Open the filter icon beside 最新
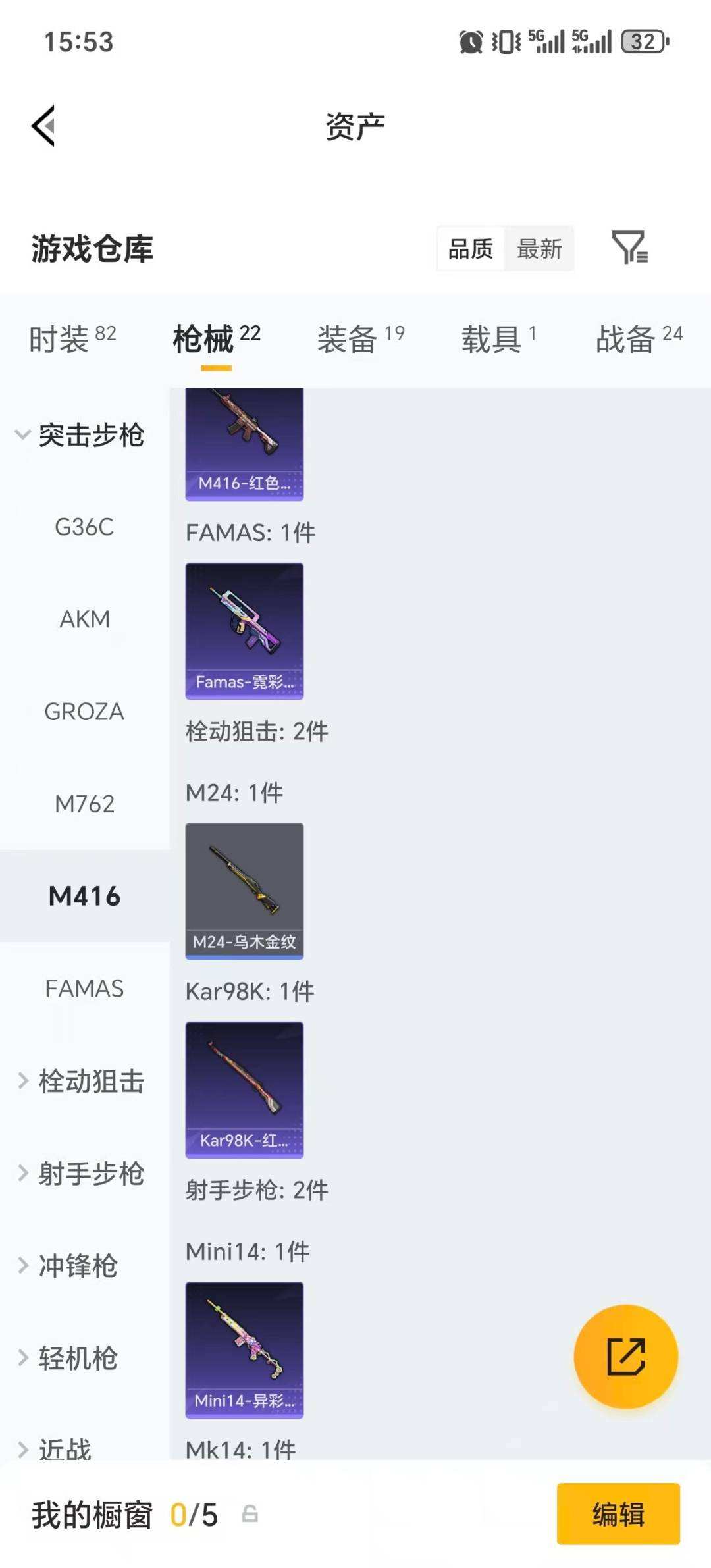Screen dimensions: 711x1568 coord(629,248)
